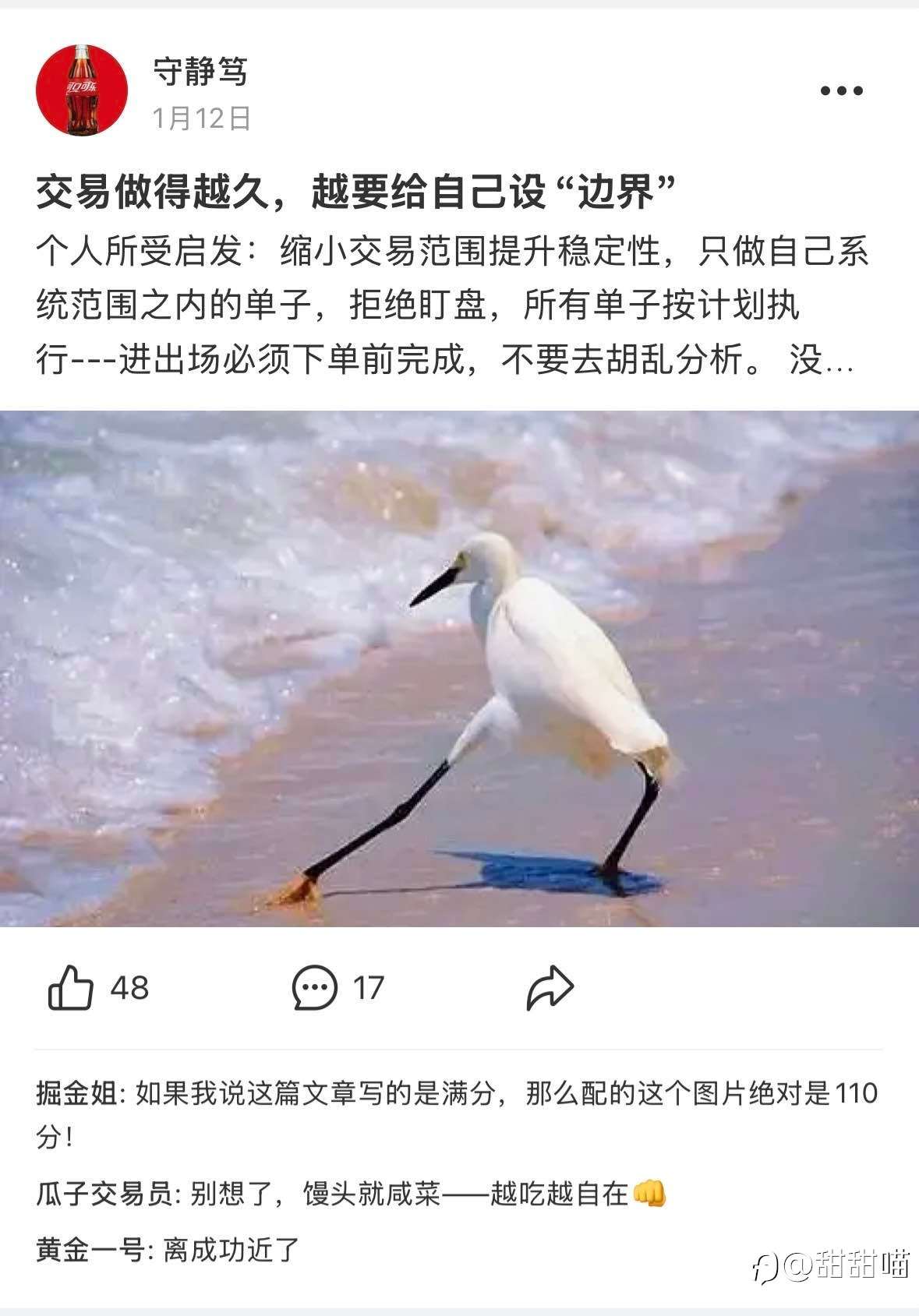Open the egret beach photo
The height and width of the screenshot is (1316, 919).
(460, 670)
